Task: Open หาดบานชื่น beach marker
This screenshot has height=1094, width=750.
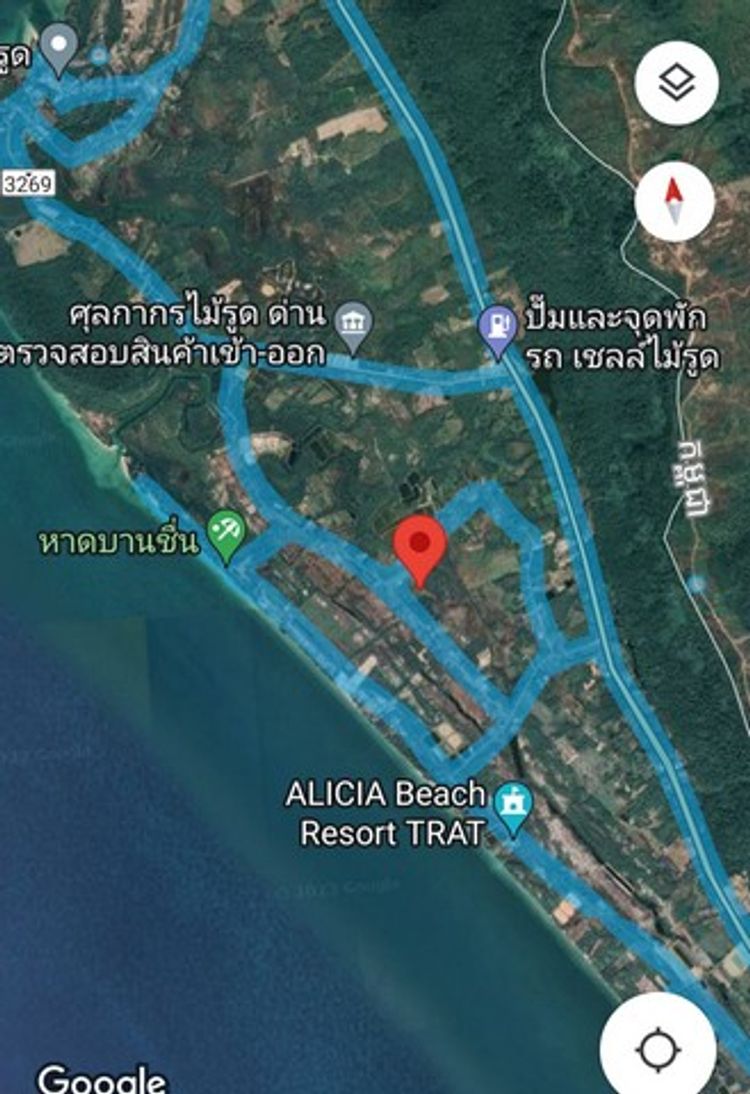Action: pyautogui.click(x=225, y=530)
